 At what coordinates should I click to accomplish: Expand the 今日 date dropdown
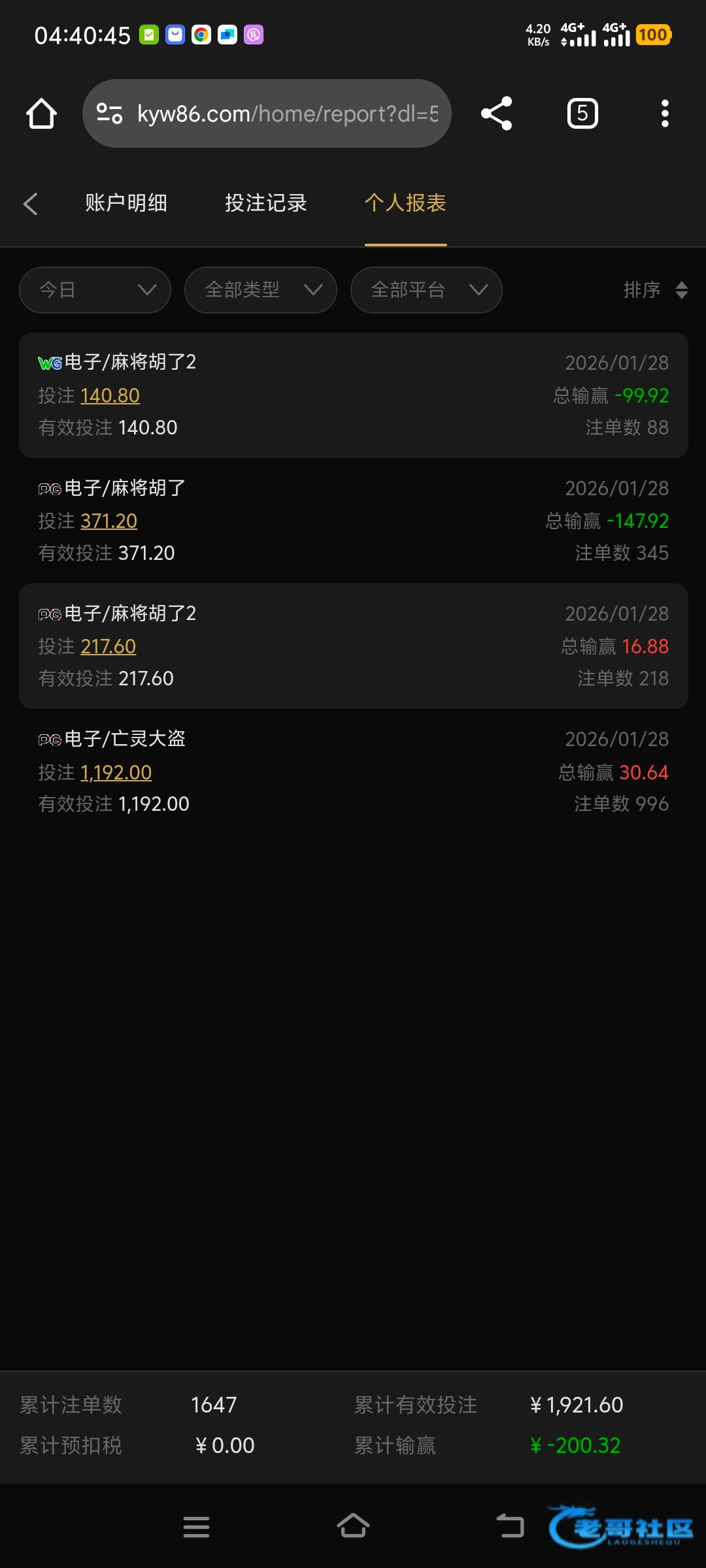[95, 290]
